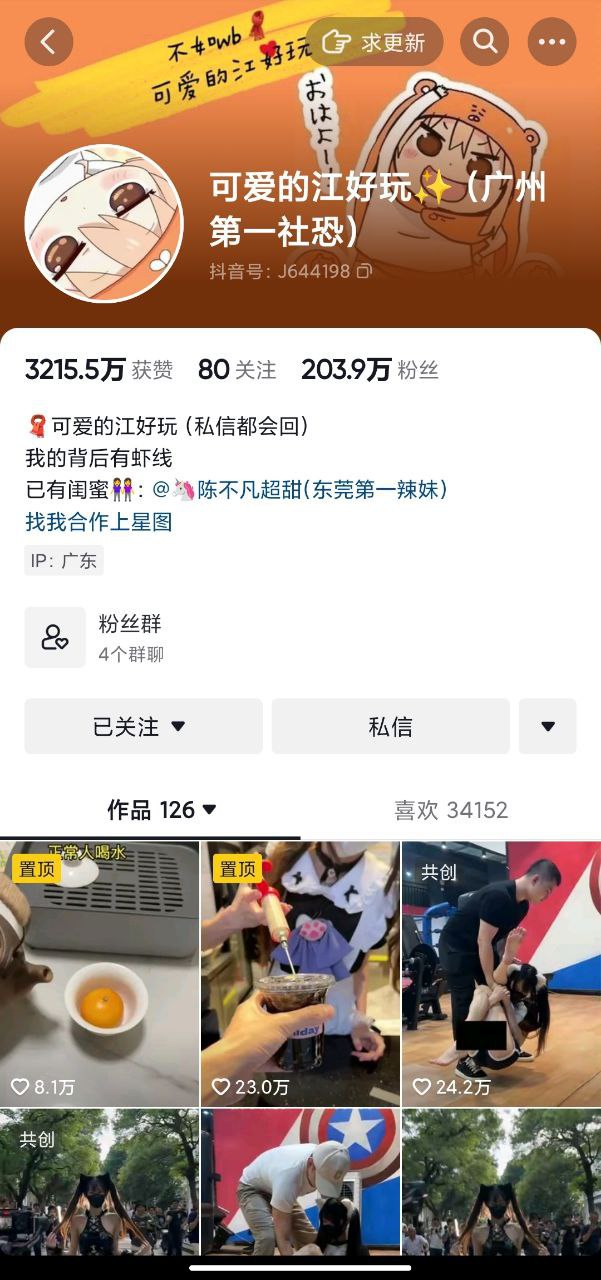
Task: Open the three-dot overflow menu
Action: pos(552,42)
